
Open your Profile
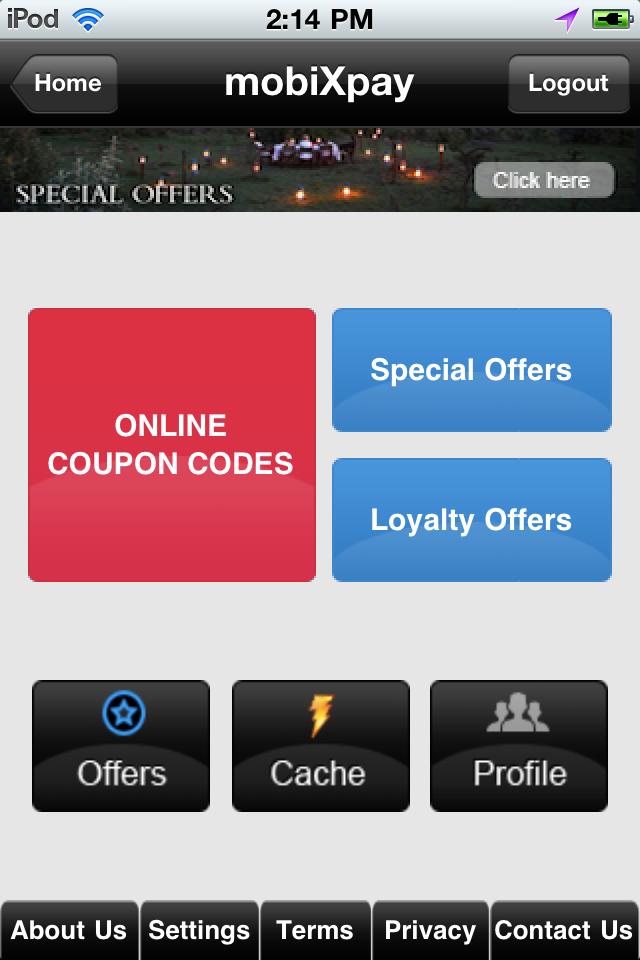point(519,745)
